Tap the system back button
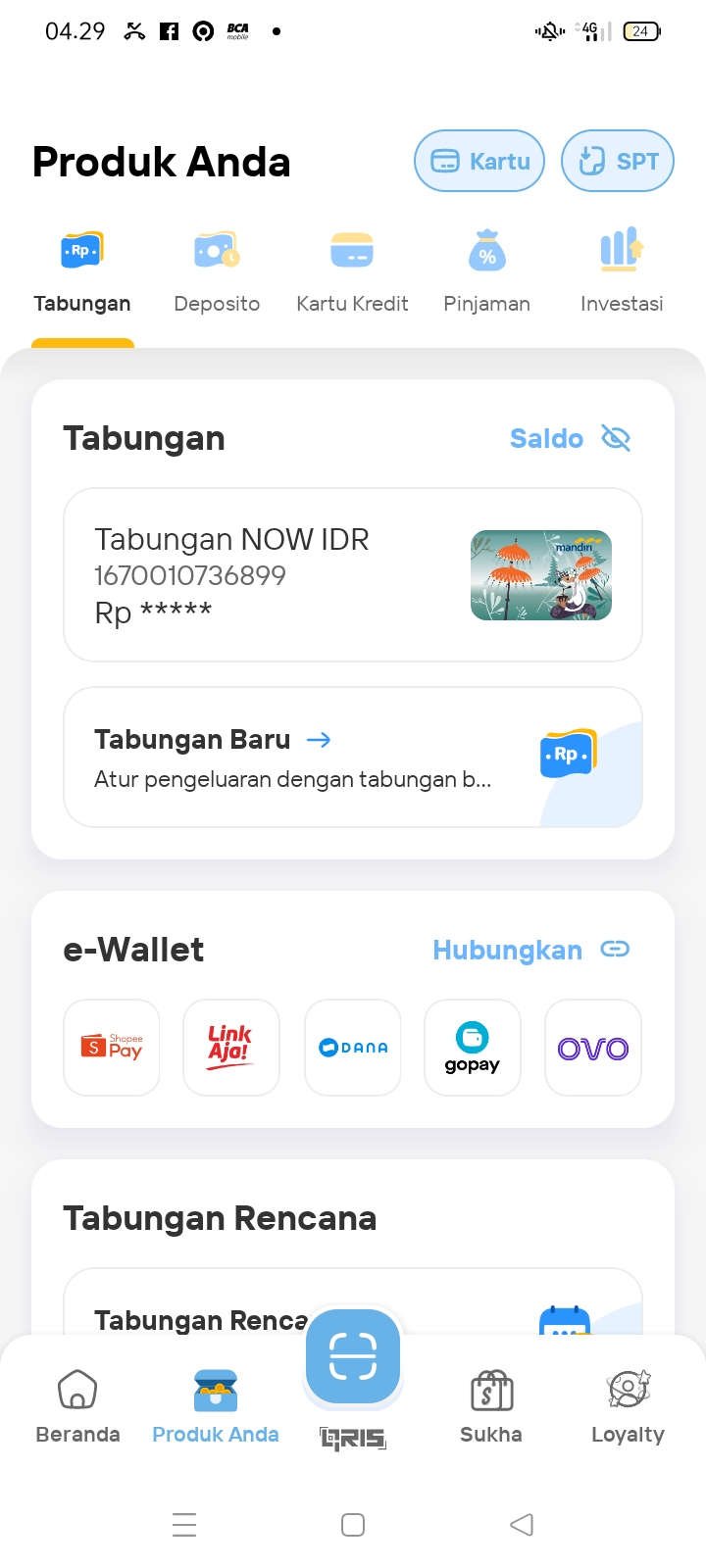The width and height of the screenshot is (706, 1568). click(x=522, y=1525)
